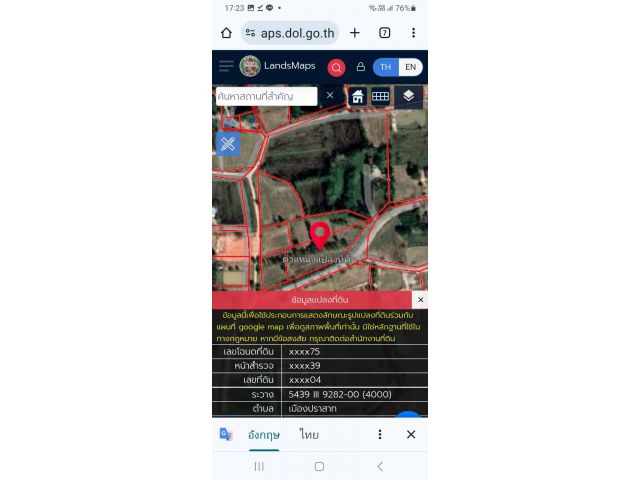Tap the red search icon
The width and height of the screenshot is (640, 480).
point(336,67)
